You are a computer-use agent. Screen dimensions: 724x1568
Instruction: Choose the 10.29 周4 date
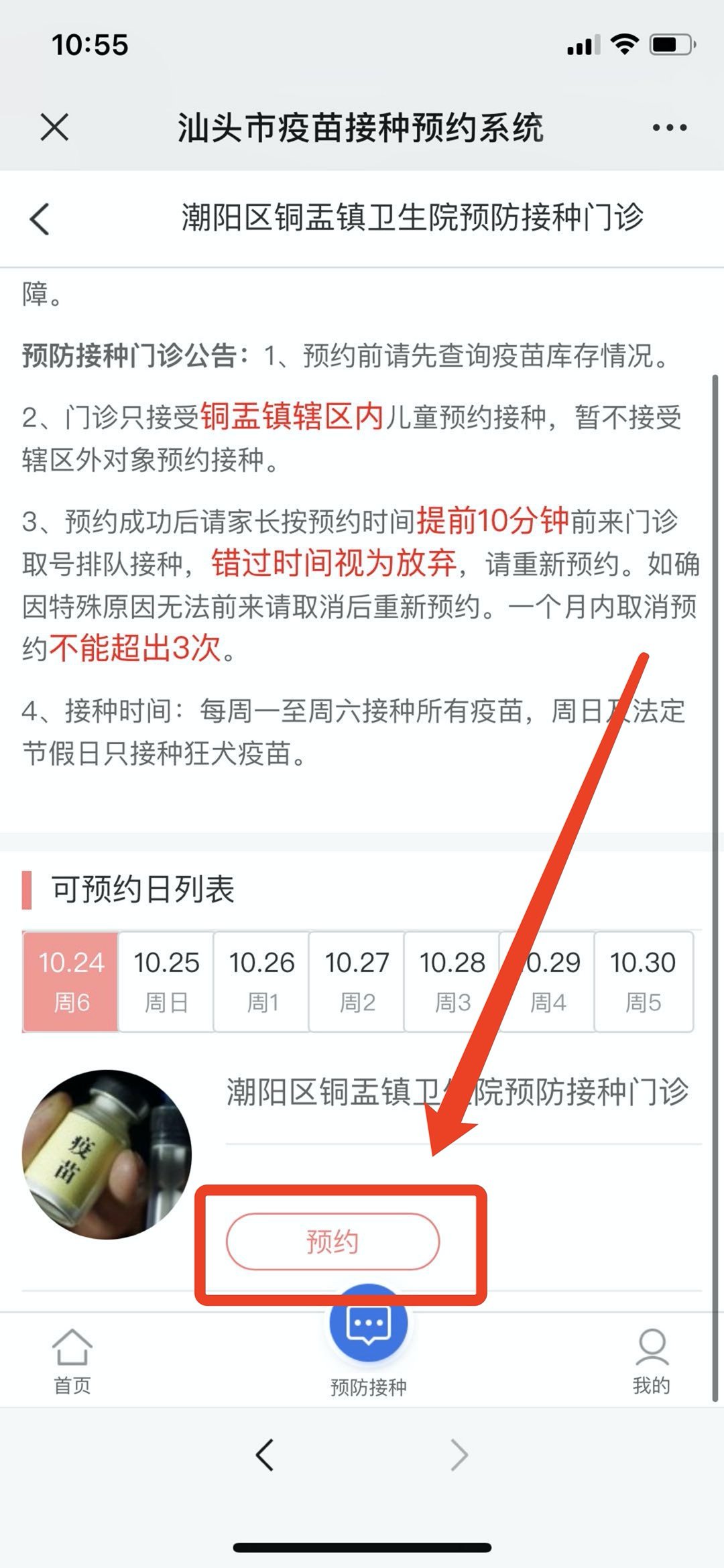(x=548, y=981)
